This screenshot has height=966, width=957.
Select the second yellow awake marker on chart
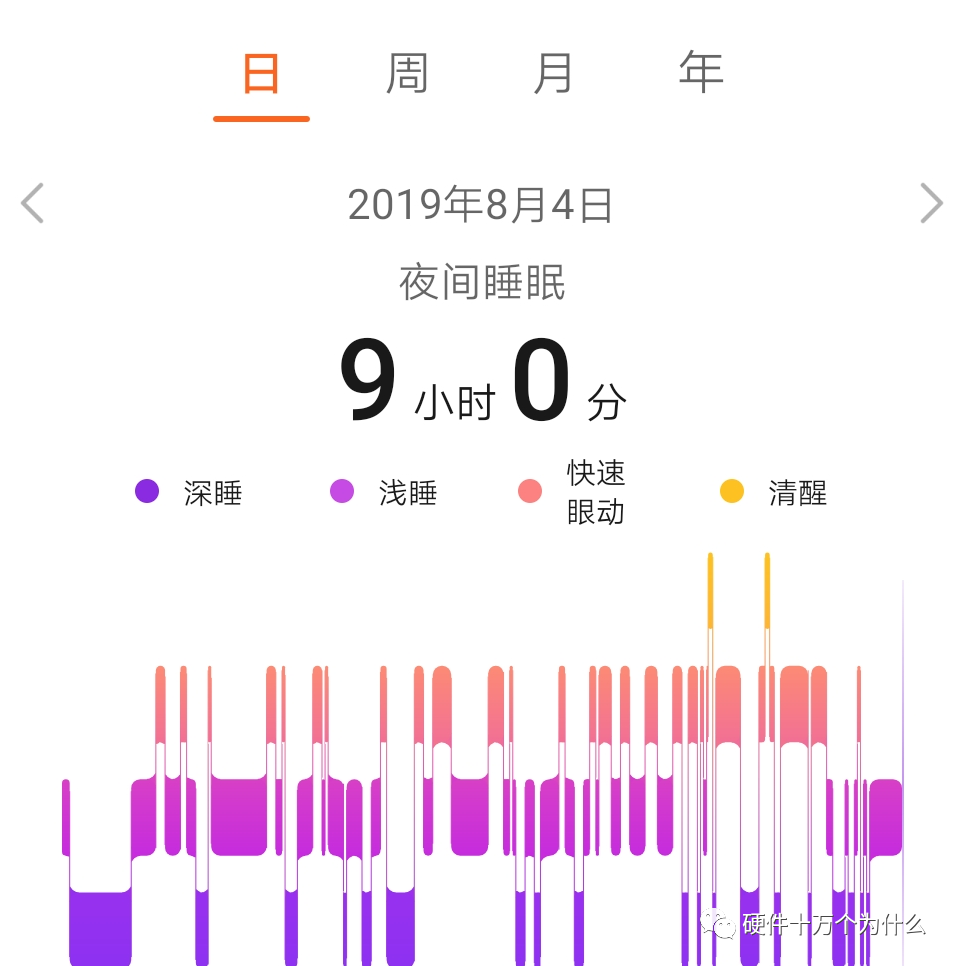click(x=765, y=590)
